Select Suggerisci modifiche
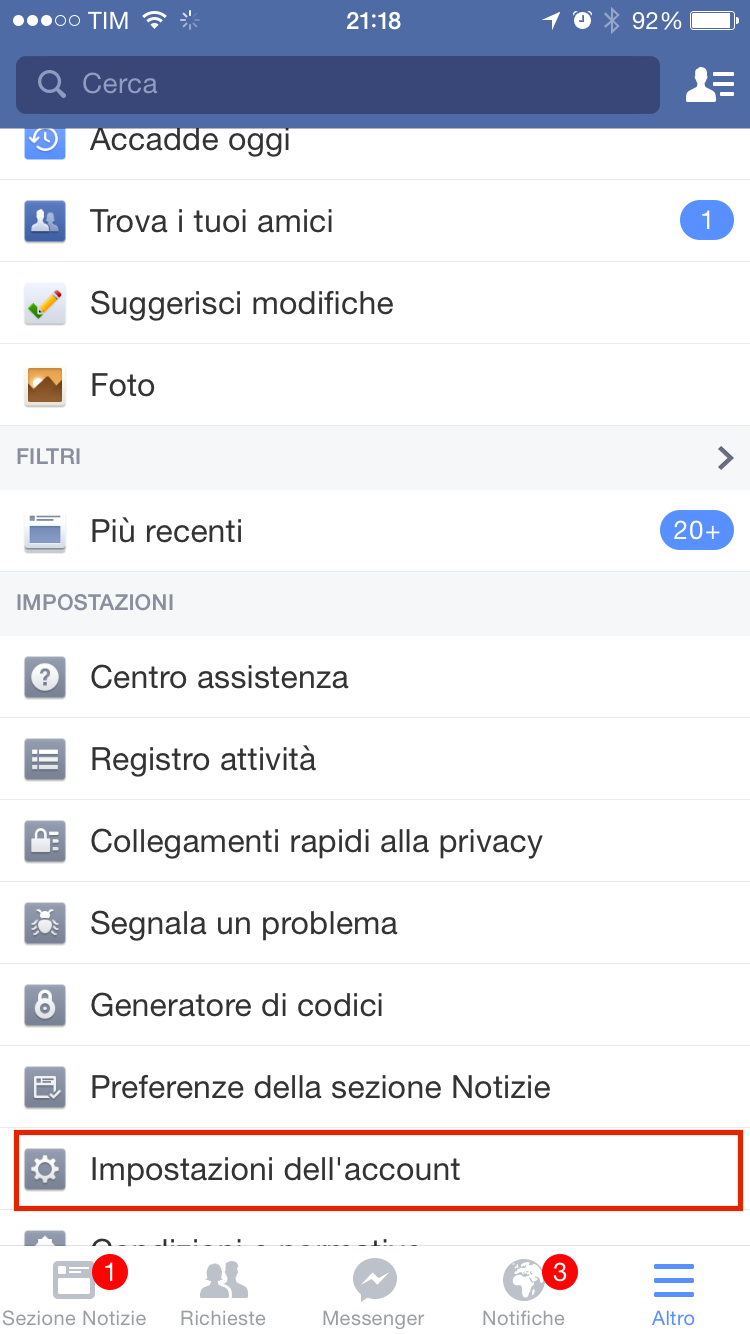The width and height of the screenshot is (750, 1334). (x=375, y=303)
